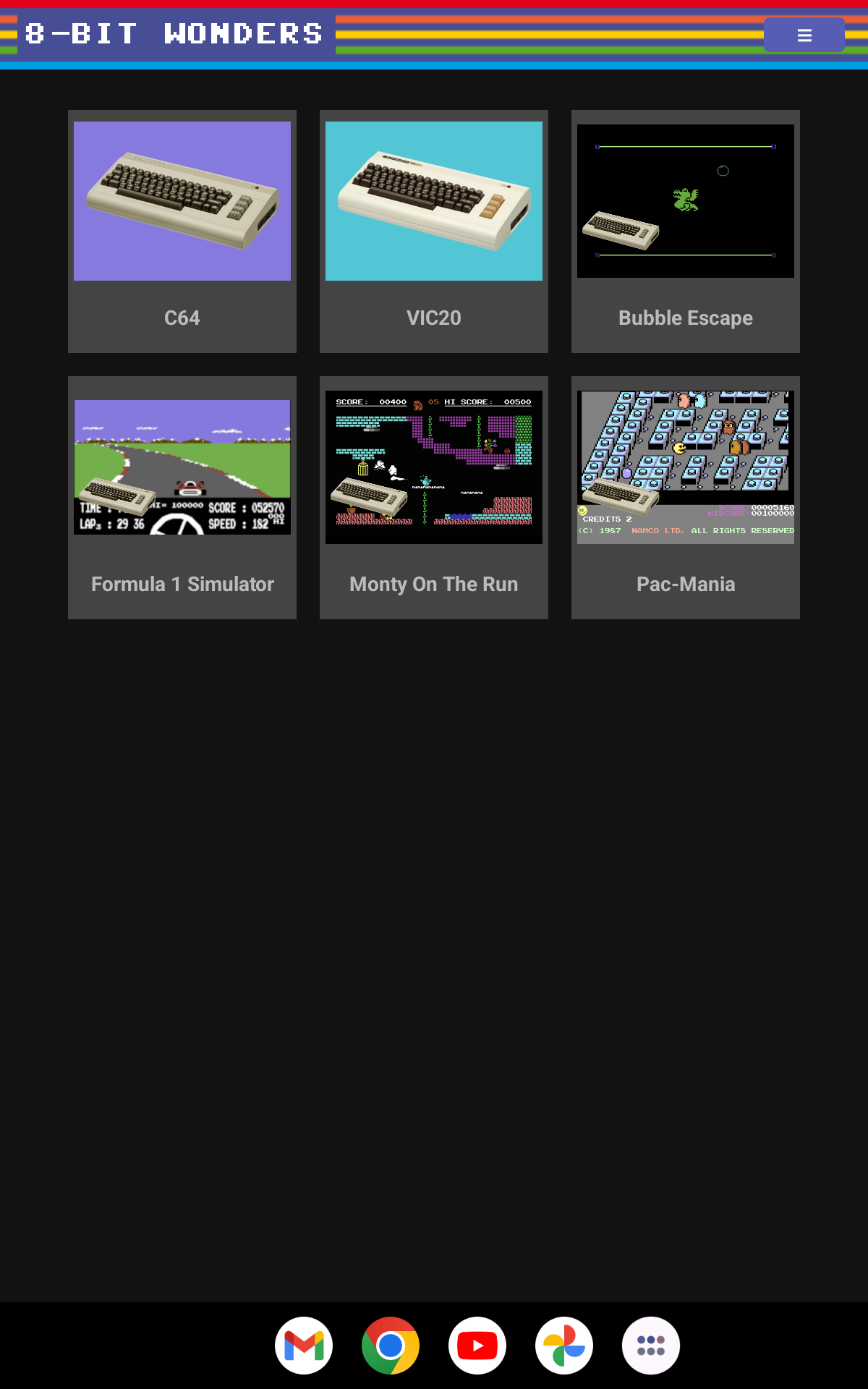Screen dimensions: 868x1389
Task: Open YouTube from the dock
Action: point(477,1344)
